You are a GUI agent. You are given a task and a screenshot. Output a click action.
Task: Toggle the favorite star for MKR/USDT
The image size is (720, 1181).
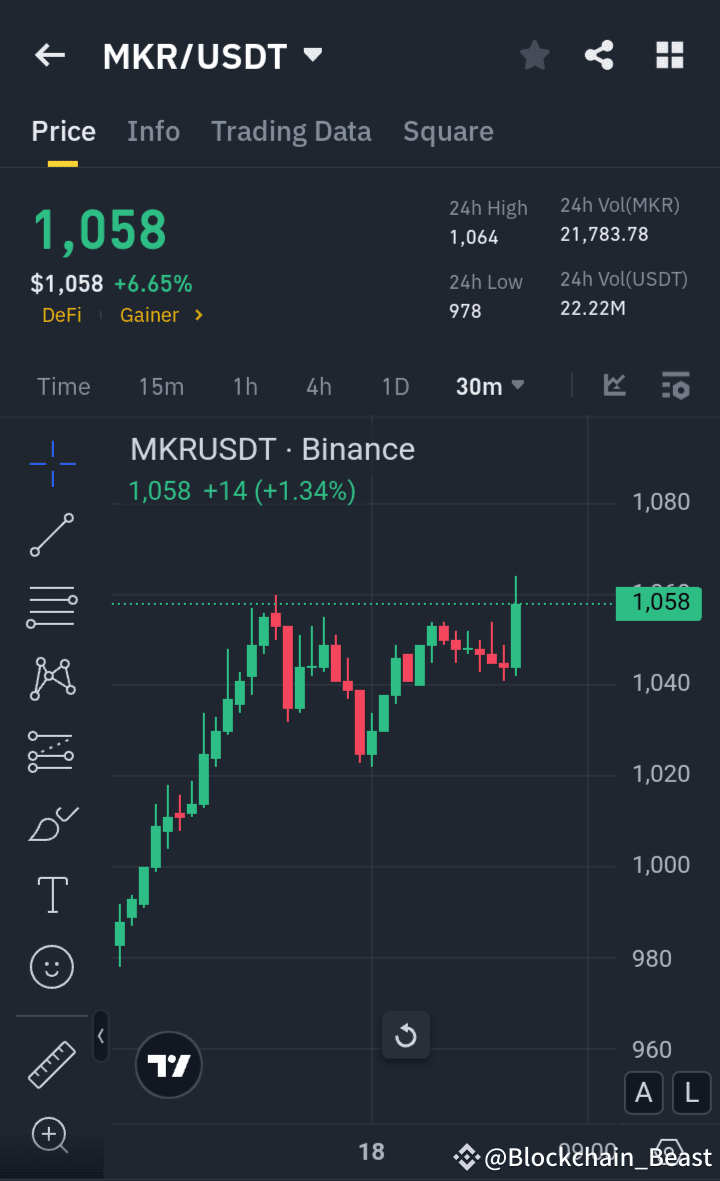534,55
